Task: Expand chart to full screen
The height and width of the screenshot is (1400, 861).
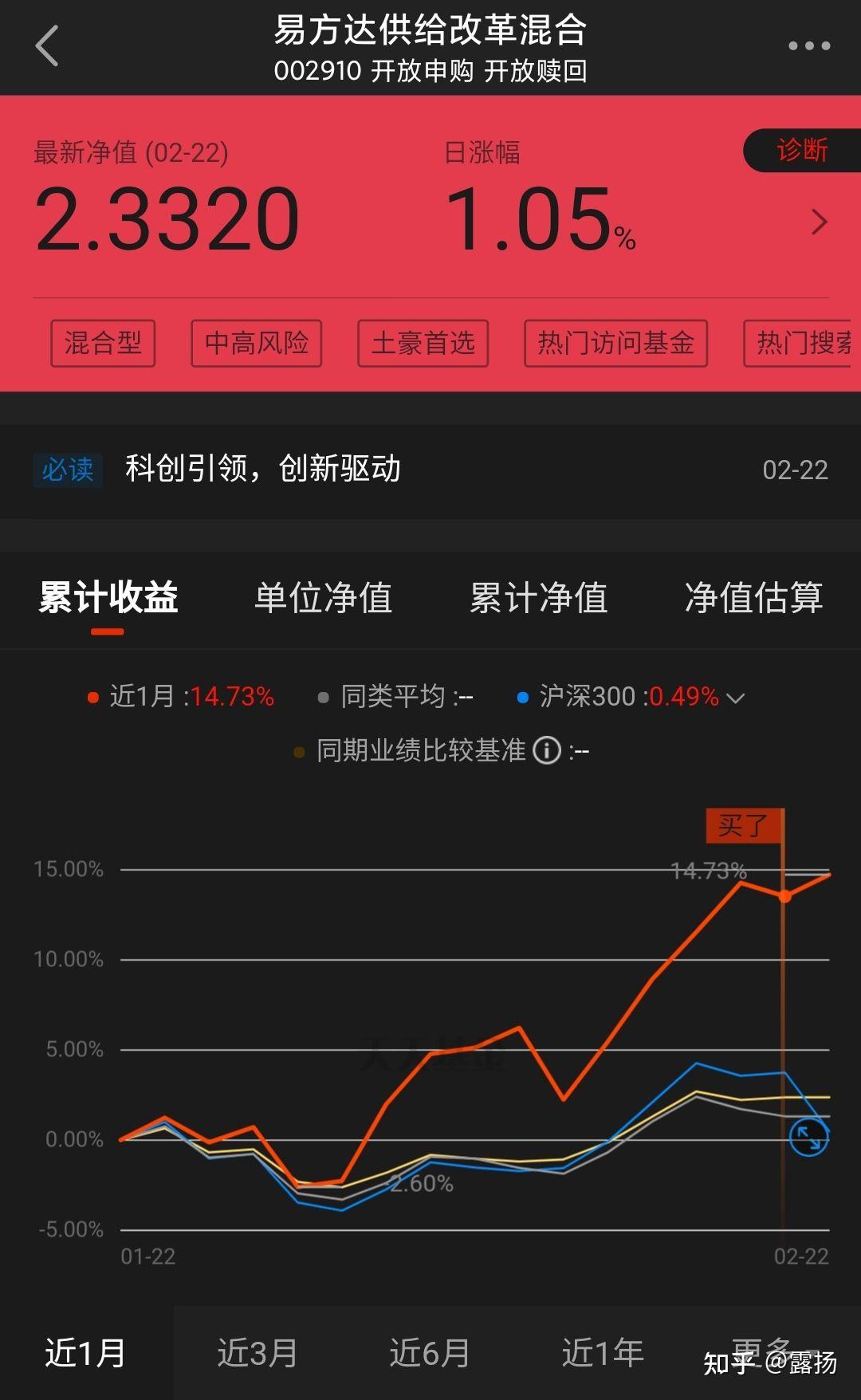Action: coord(808,1137)
